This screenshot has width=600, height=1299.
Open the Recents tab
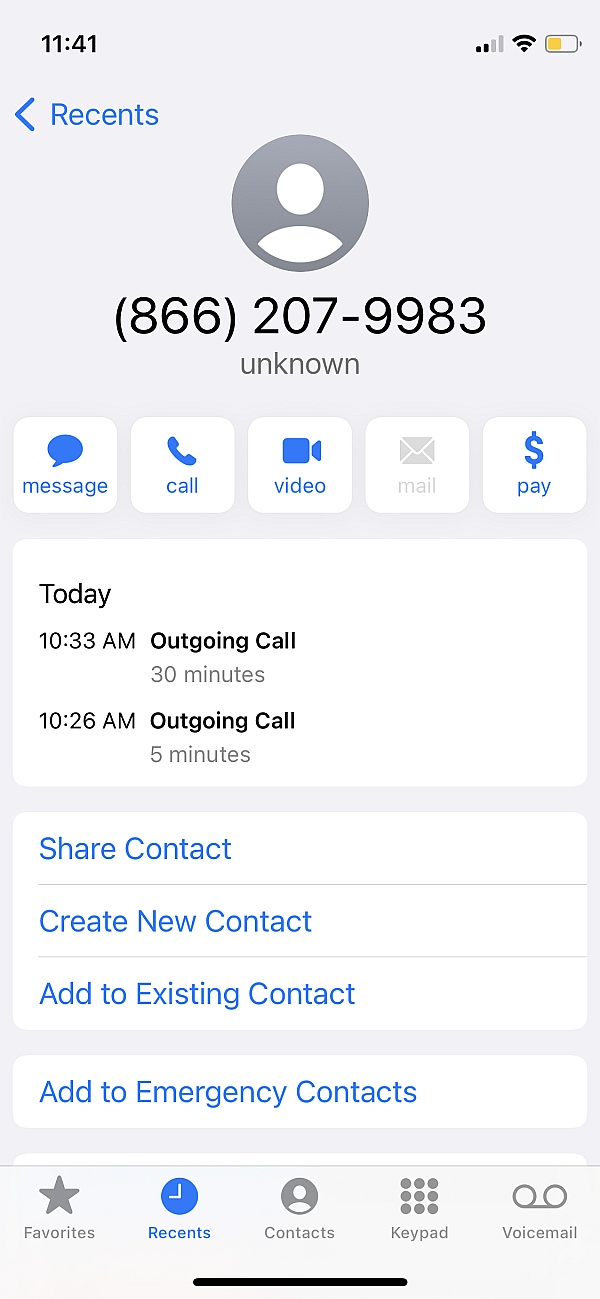pyautogui.click(x=179, y=1209)
